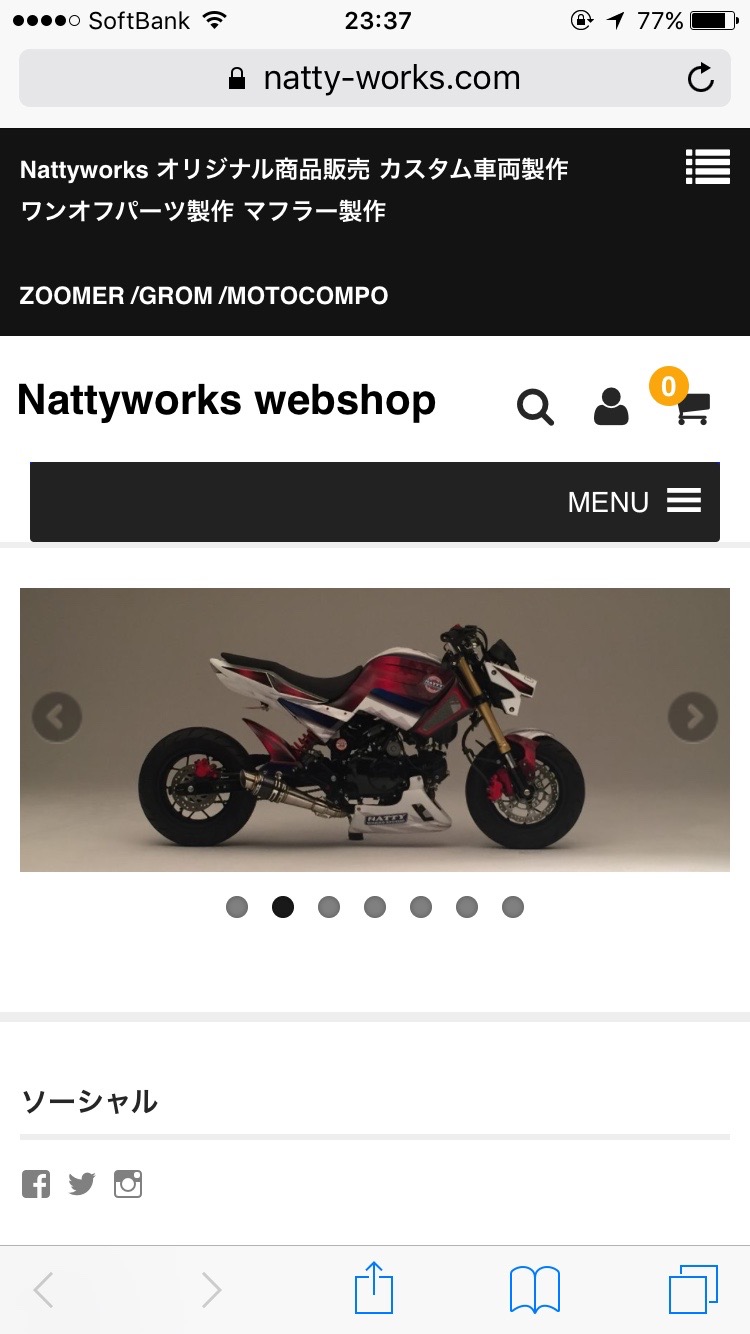Open the Nattyworks Facebook page
750x1334 pixels.
(x=35, y=1183)
